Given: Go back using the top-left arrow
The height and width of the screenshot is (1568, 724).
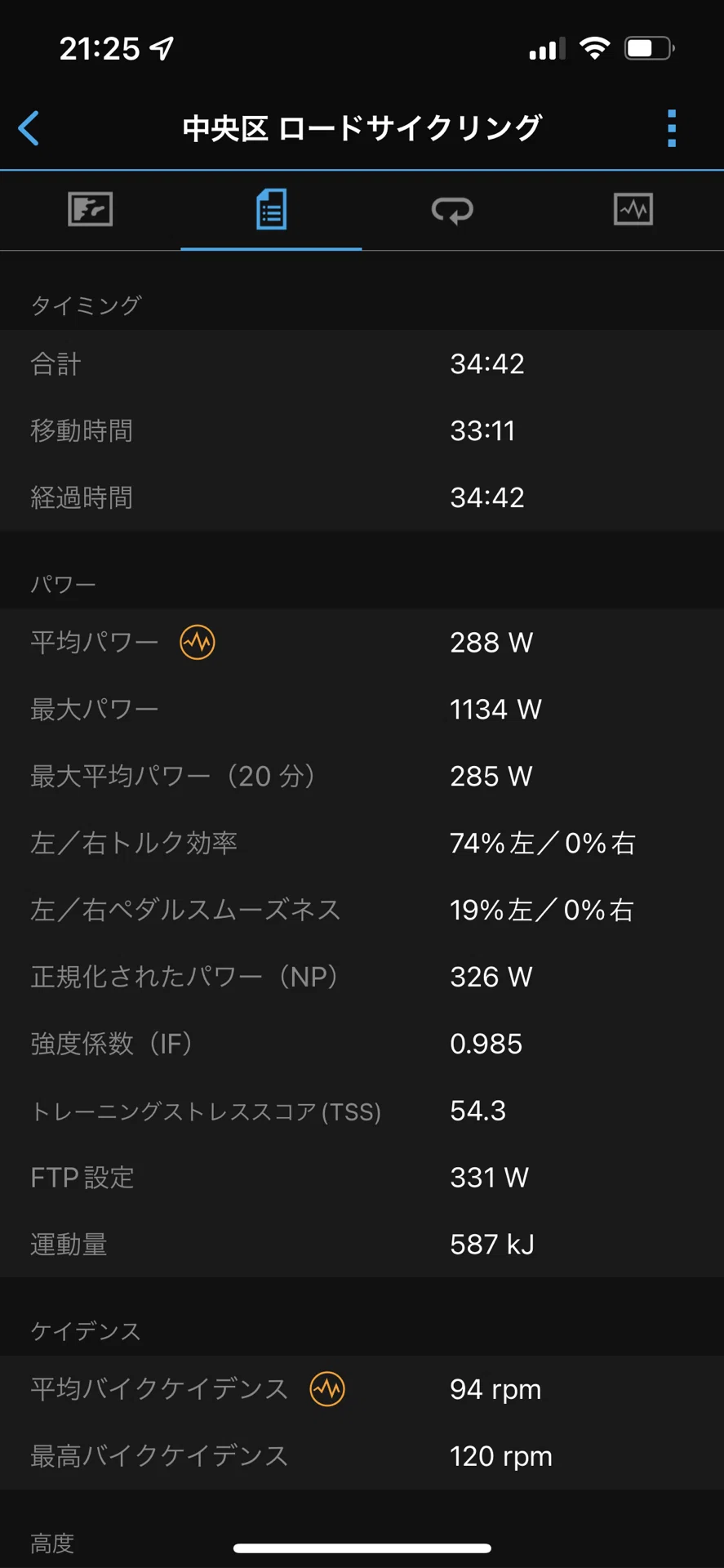Looking at the screenshot, I should click(29, 128).
